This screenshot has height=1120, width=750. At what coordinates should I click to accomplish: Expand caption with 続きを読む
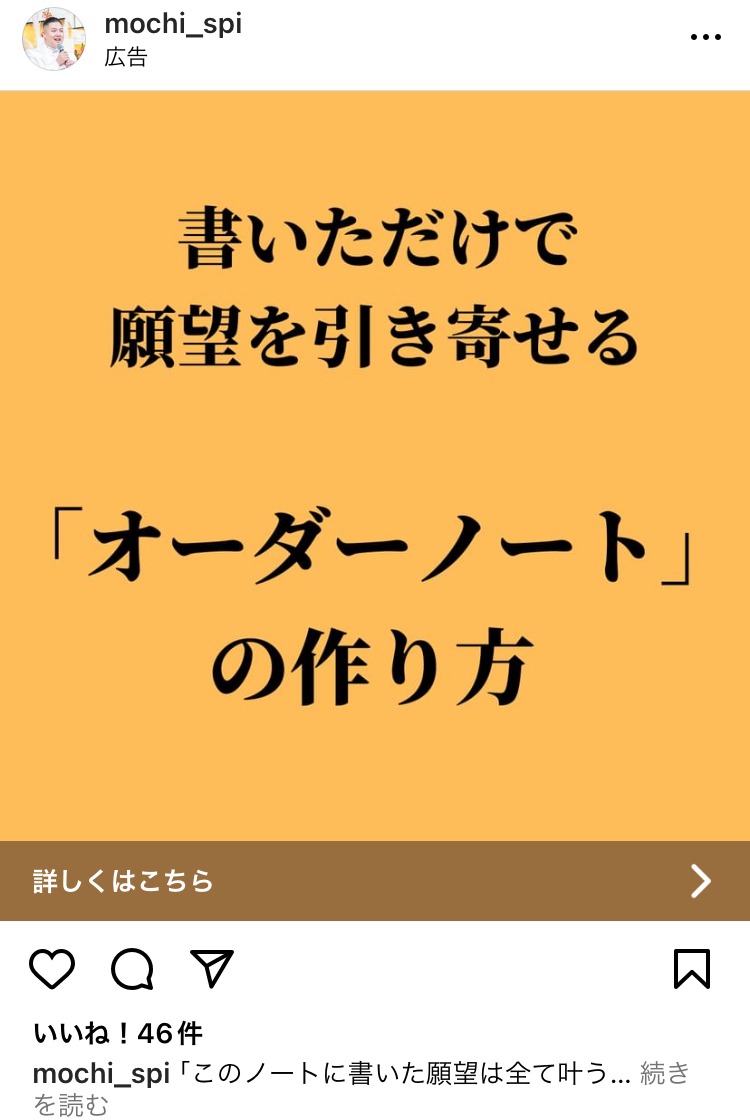click(664, 1074)
